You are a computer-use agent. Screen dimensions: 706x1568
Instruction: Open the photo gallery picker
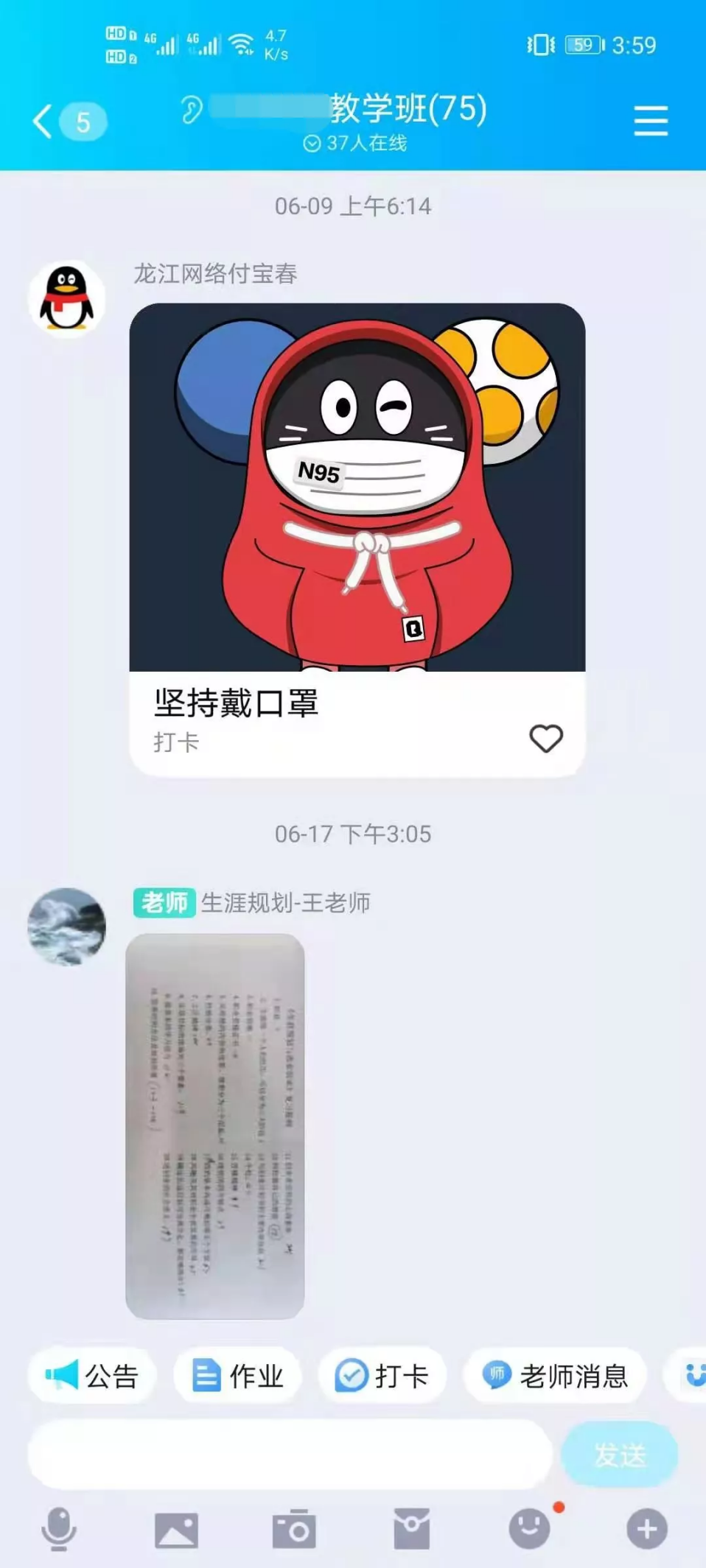(176, 1530)
